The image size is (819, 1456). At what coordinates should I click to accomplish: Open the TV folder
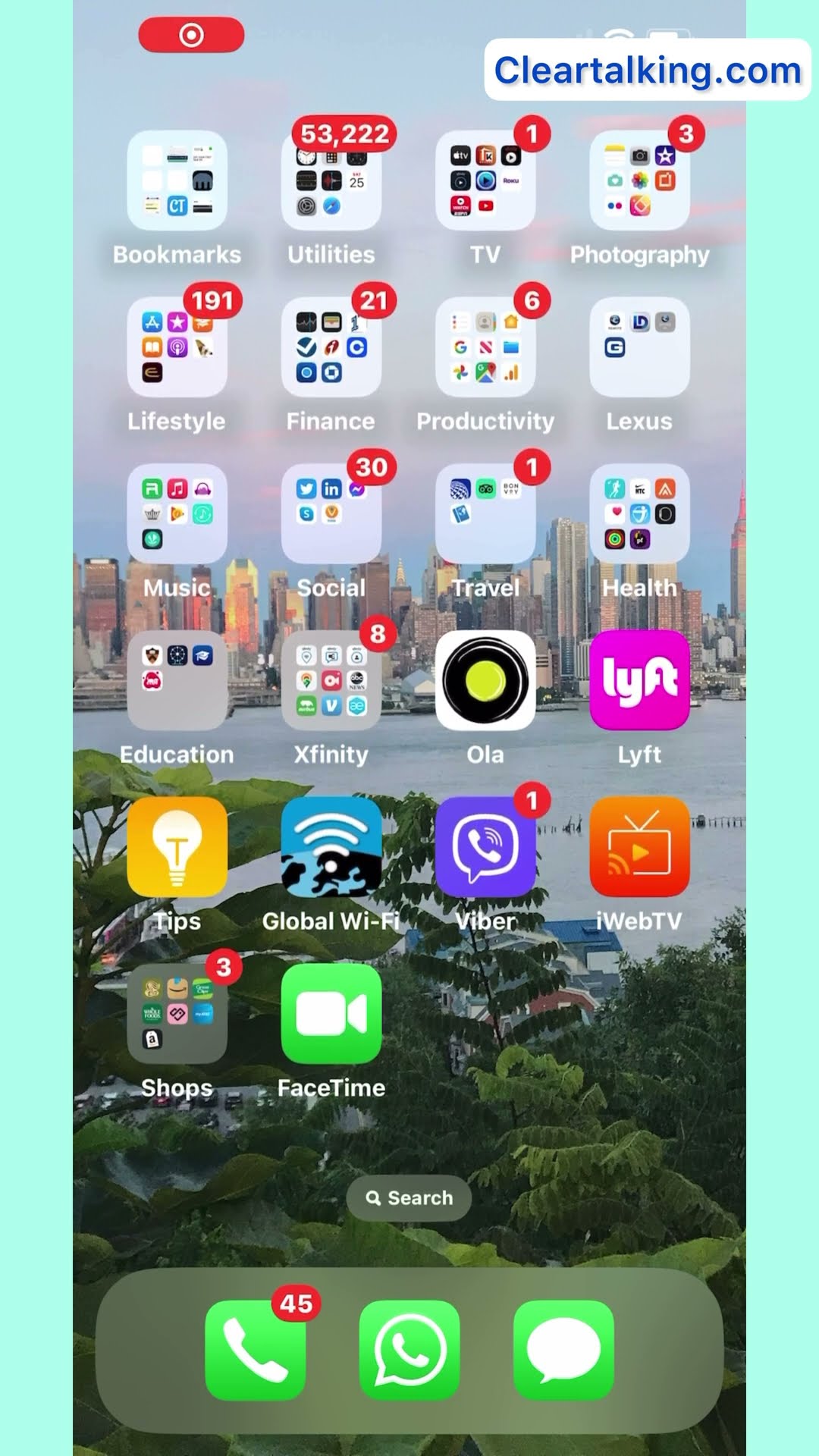485,181
